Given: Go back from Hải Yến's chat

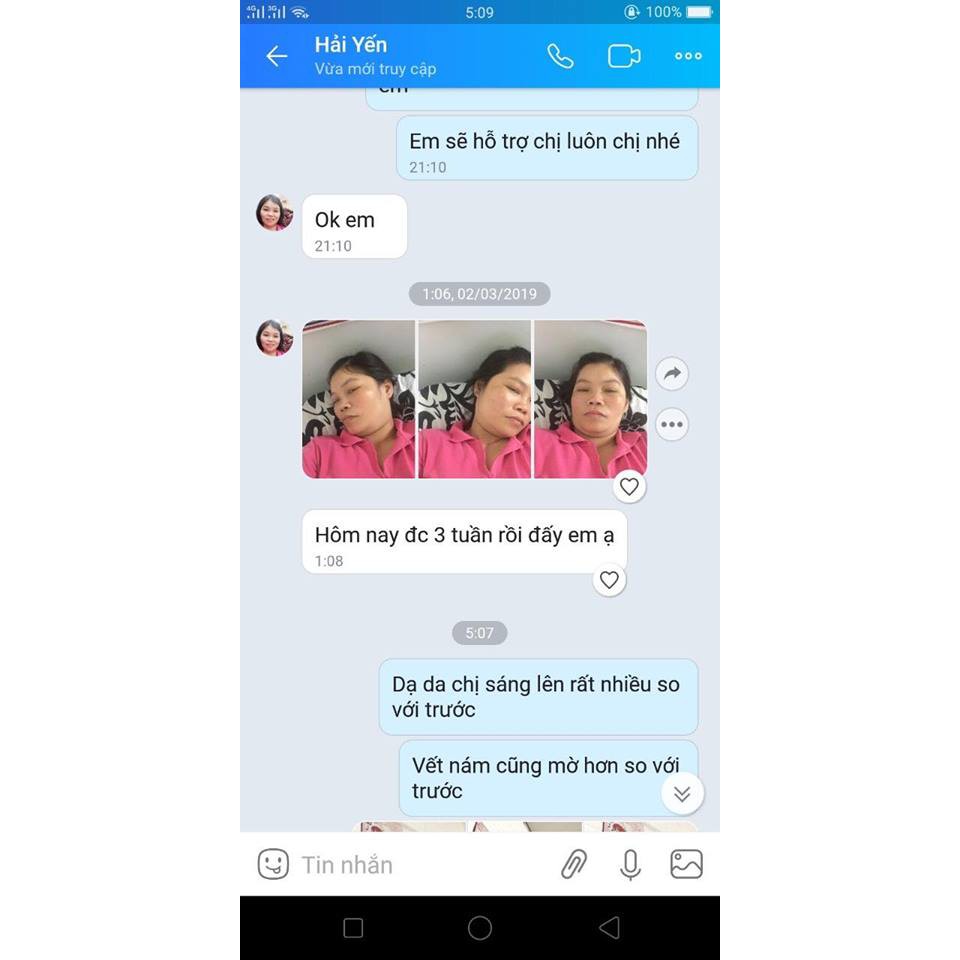Looking at the screenshot, I should (x=276, y=56).
